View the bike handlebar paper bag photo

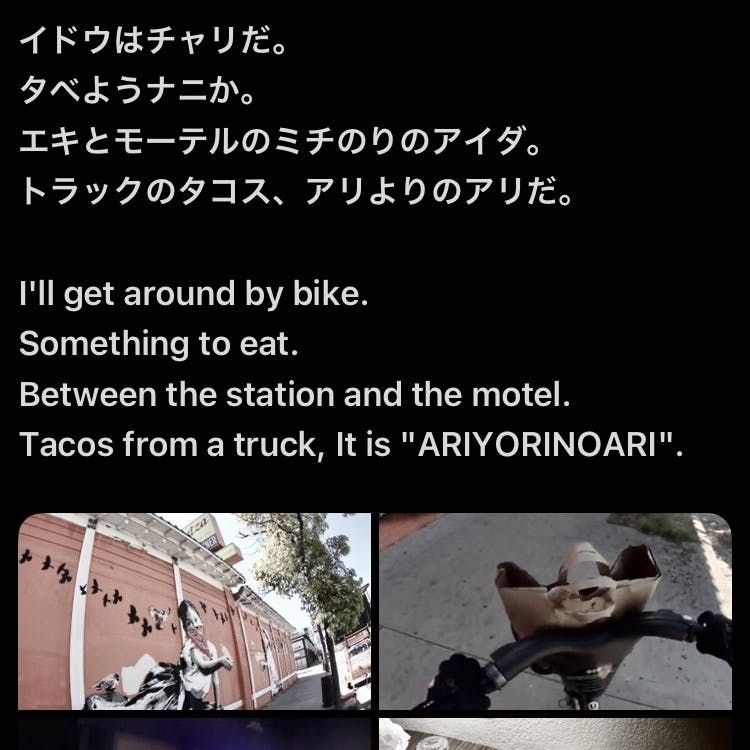click(x=555, y=611)
